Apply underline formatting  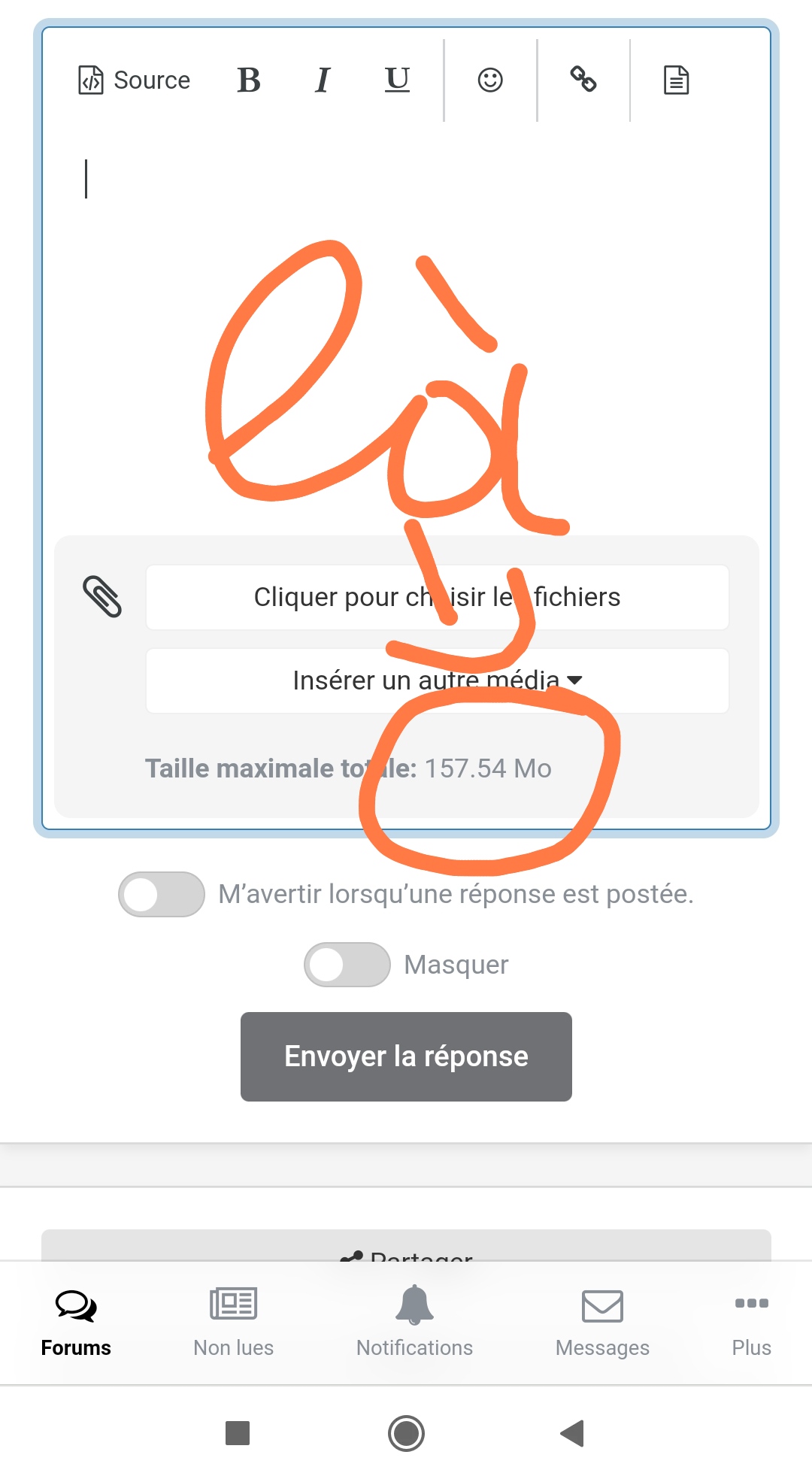click(x=397, y=80)
